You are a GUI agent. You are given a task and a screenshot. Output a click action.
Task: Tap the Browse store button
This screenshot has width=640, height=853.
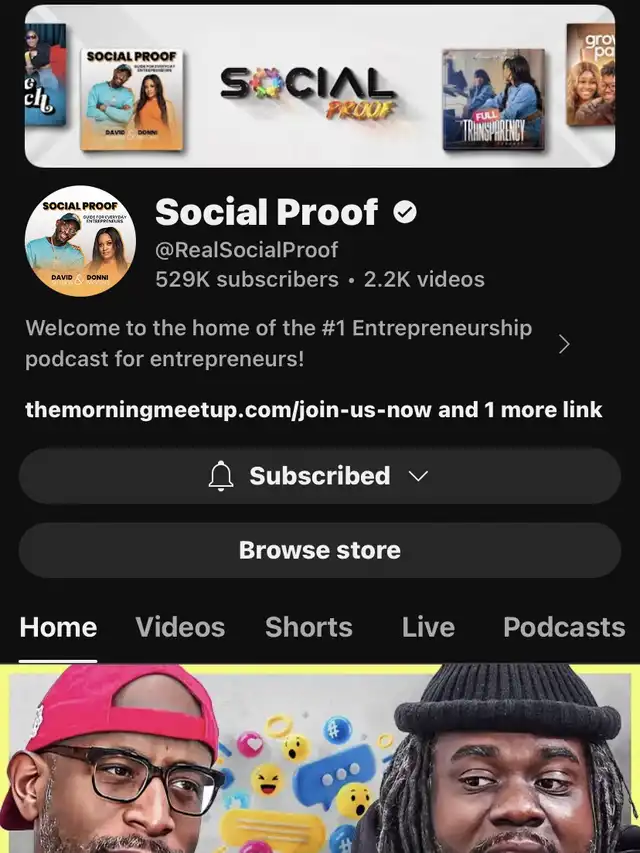(319, 550)
